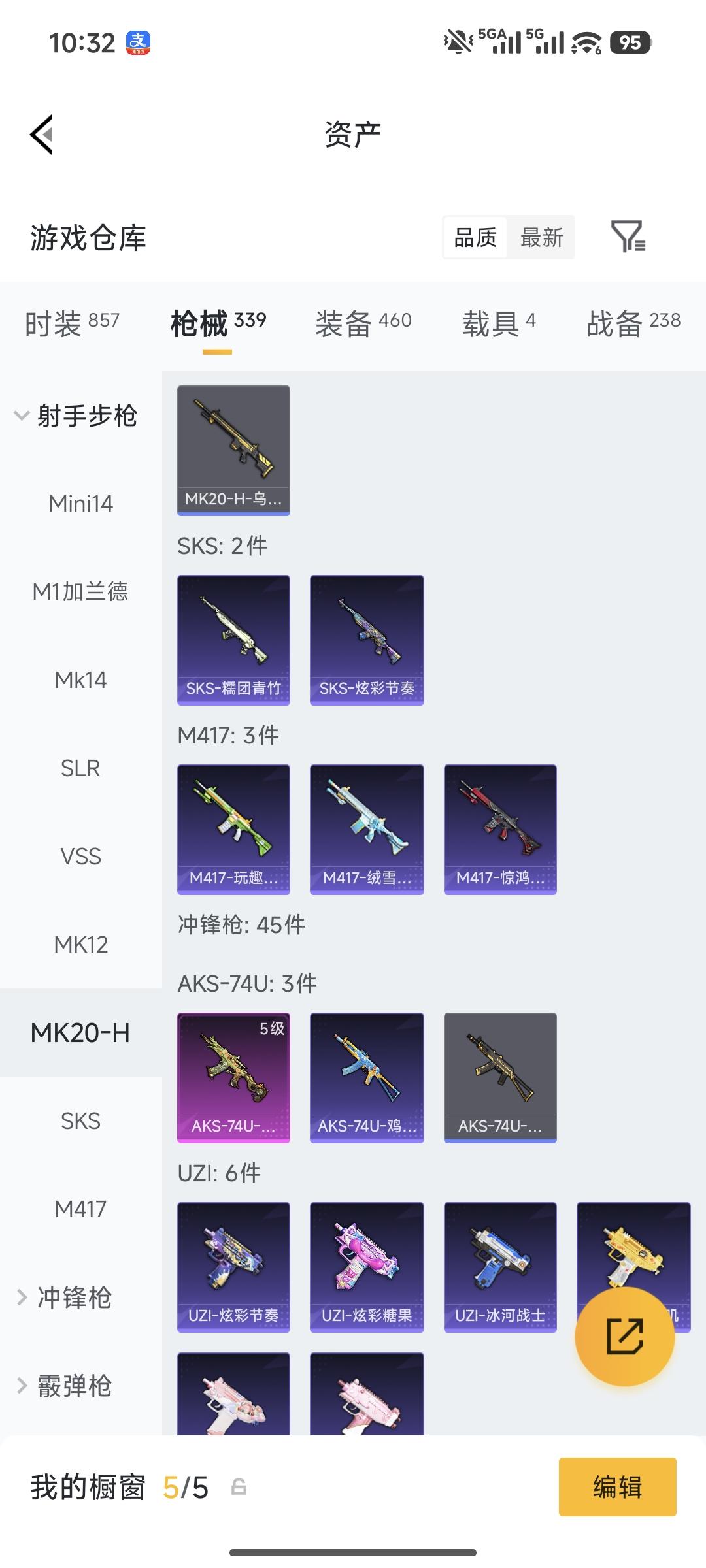This screenshot has width=706, height=1568.
Task: Open the SKS-糯团青竹 skin
Action: pos(233,640)
